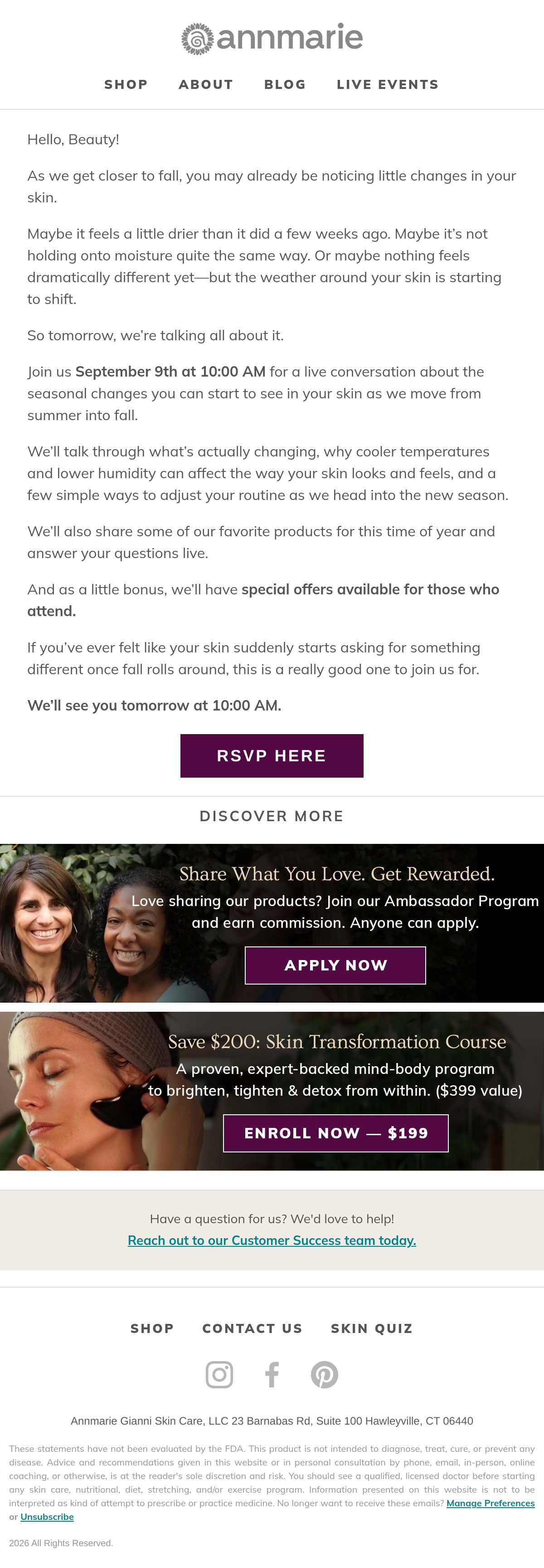Visit the Facebook page icon
Screen dimensions: 544x1568
click(x=272, y=1374)
